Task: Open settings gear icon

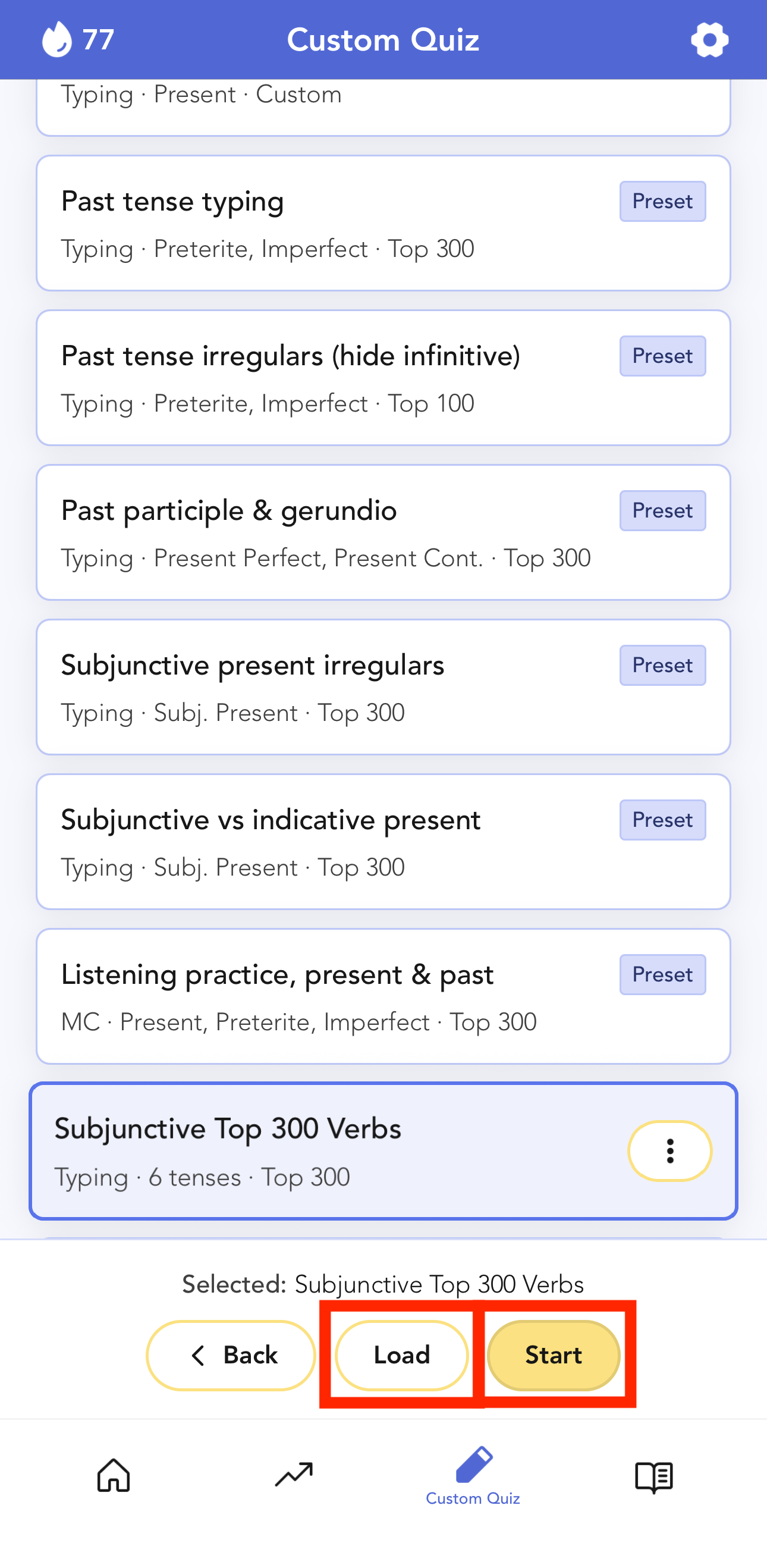Action: (709, 40)
